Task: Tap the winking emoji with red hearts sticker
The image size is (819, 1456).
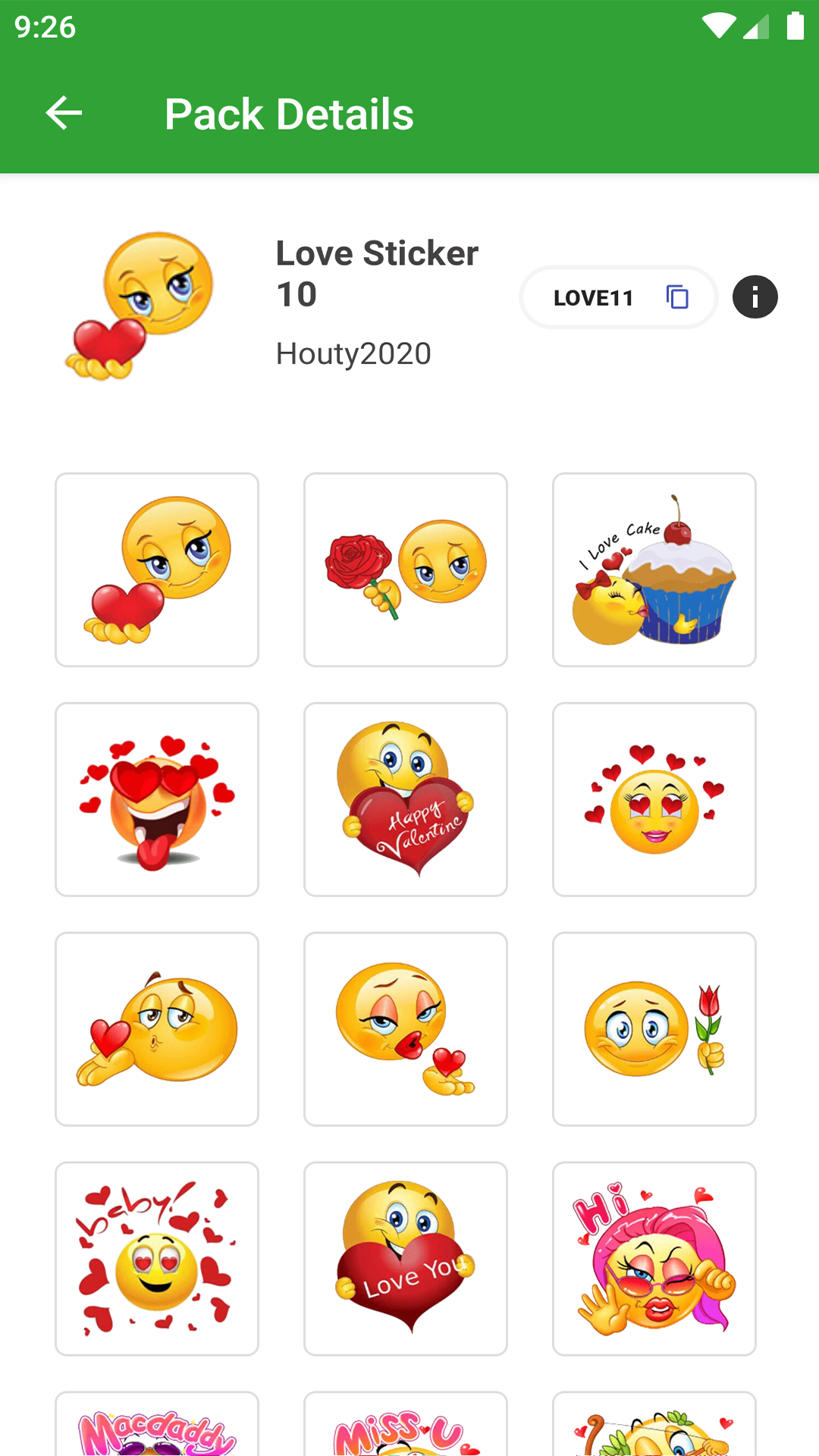Action: pos(654,799)
